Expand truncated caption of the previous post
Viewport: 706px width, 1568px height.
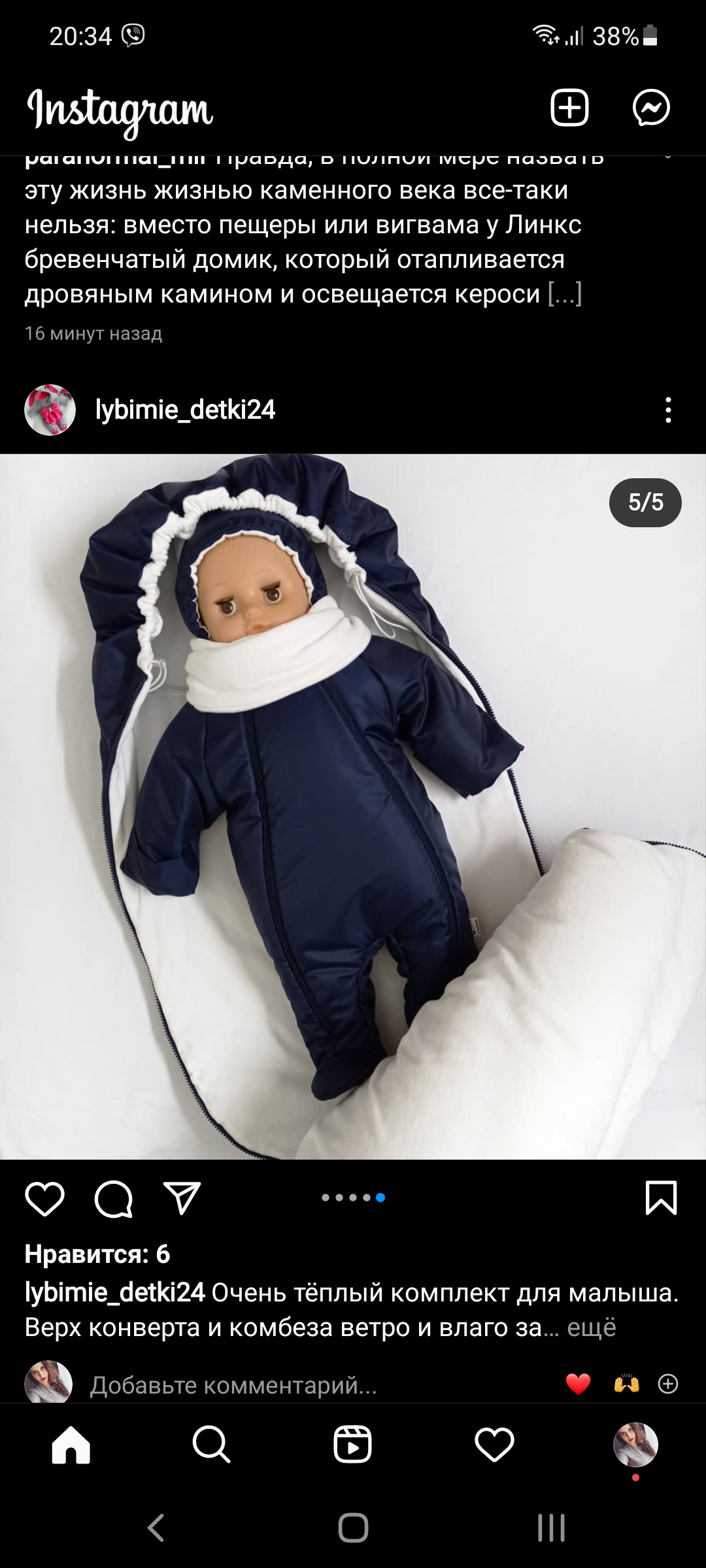pos(565,294)
